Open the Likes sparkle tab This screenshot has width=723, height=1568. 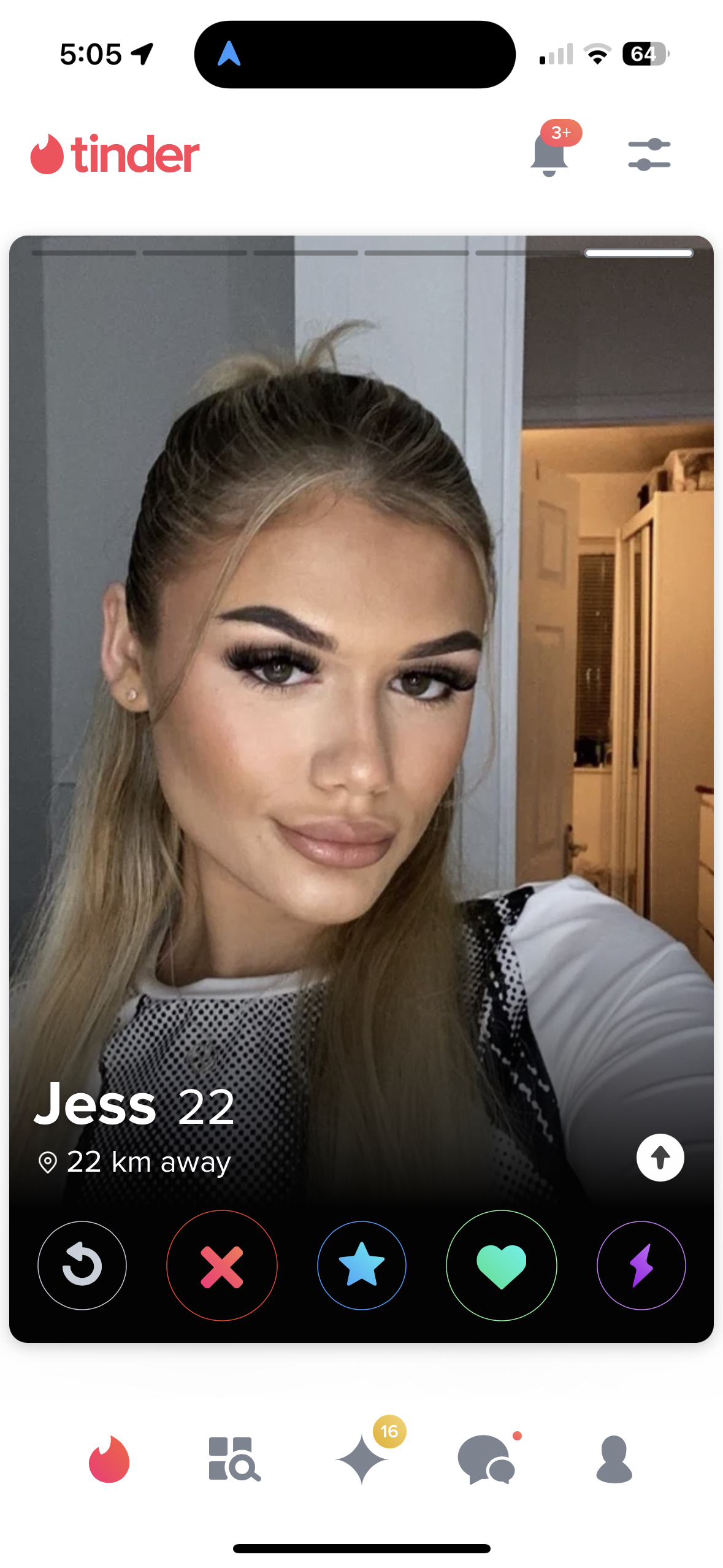[x=362, y=1459]
